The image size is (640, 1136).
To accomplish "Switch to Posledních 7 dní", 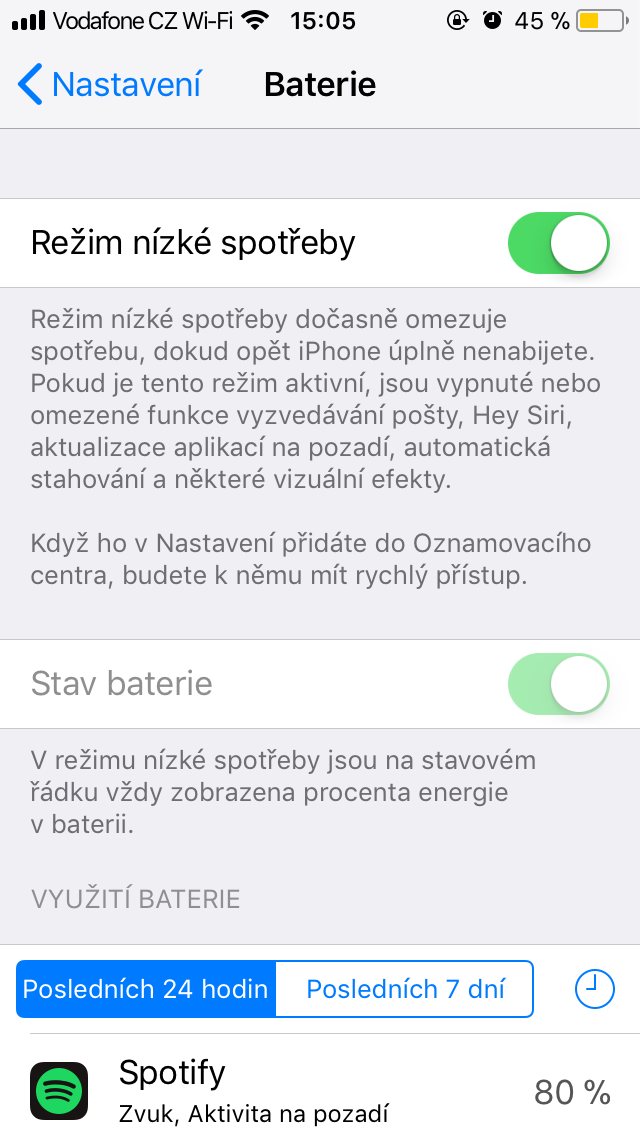I will tap(405, 989).
